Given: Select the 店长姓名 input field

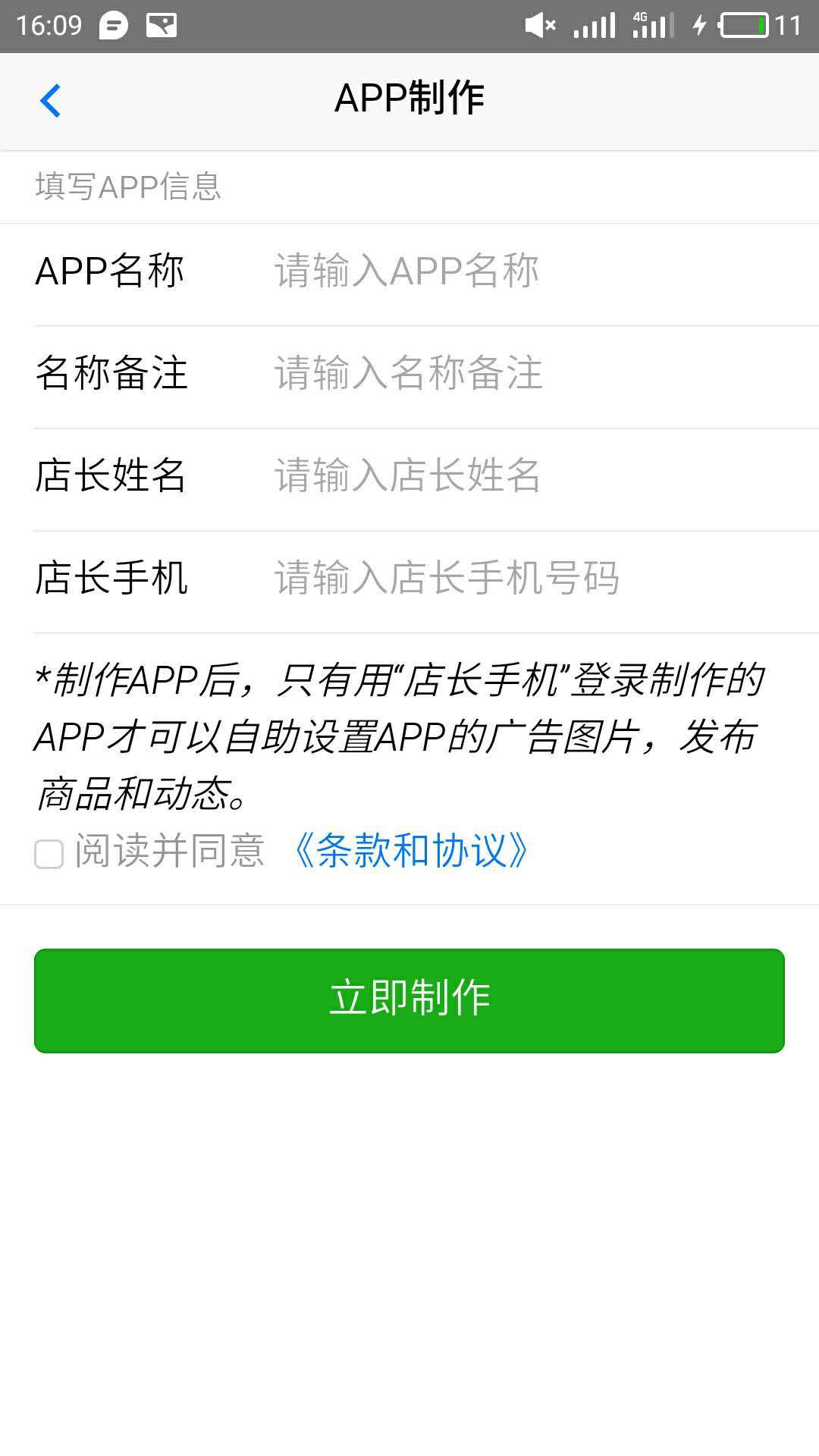Looking at the screenshot, I should [531, 476].
